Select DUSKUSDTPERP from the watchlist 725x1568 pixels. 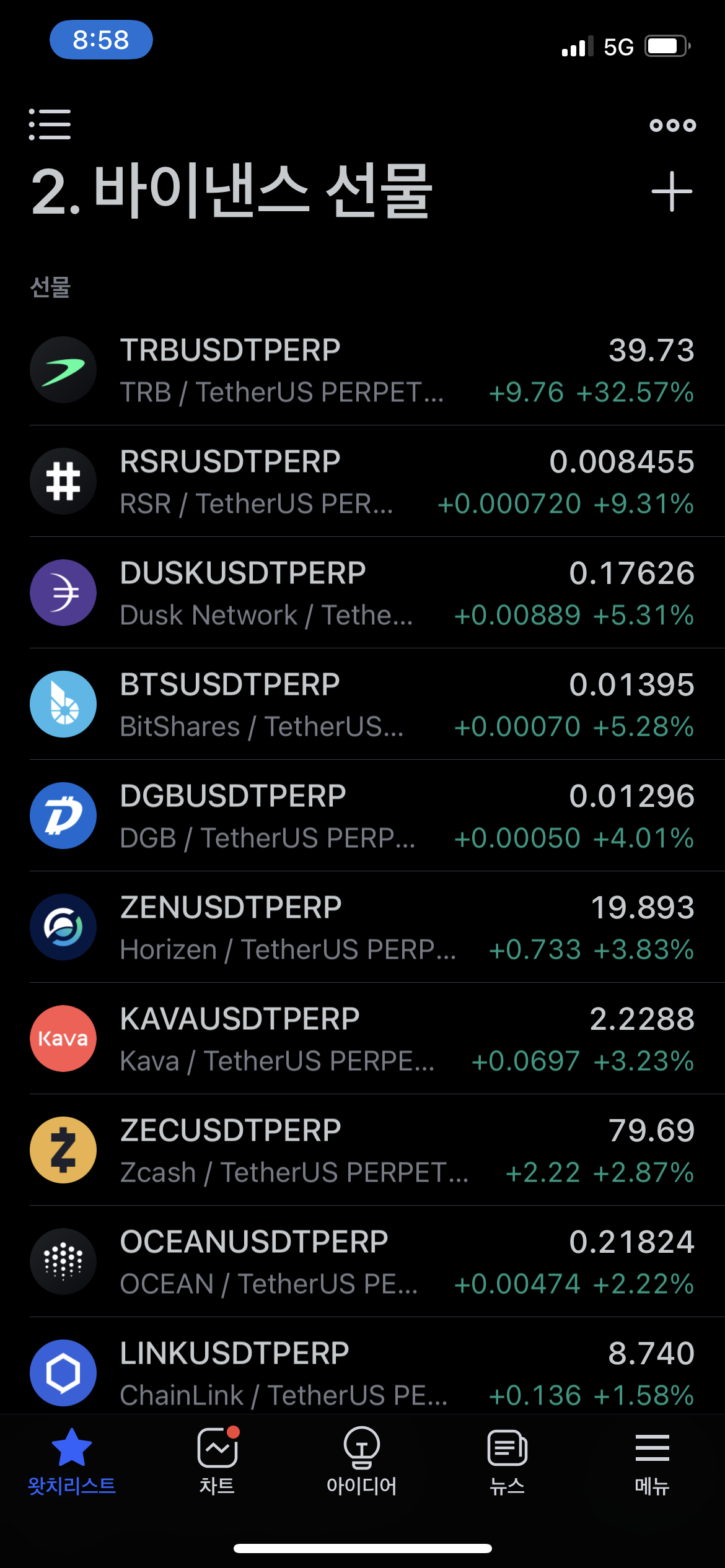(x=362, y=593)
